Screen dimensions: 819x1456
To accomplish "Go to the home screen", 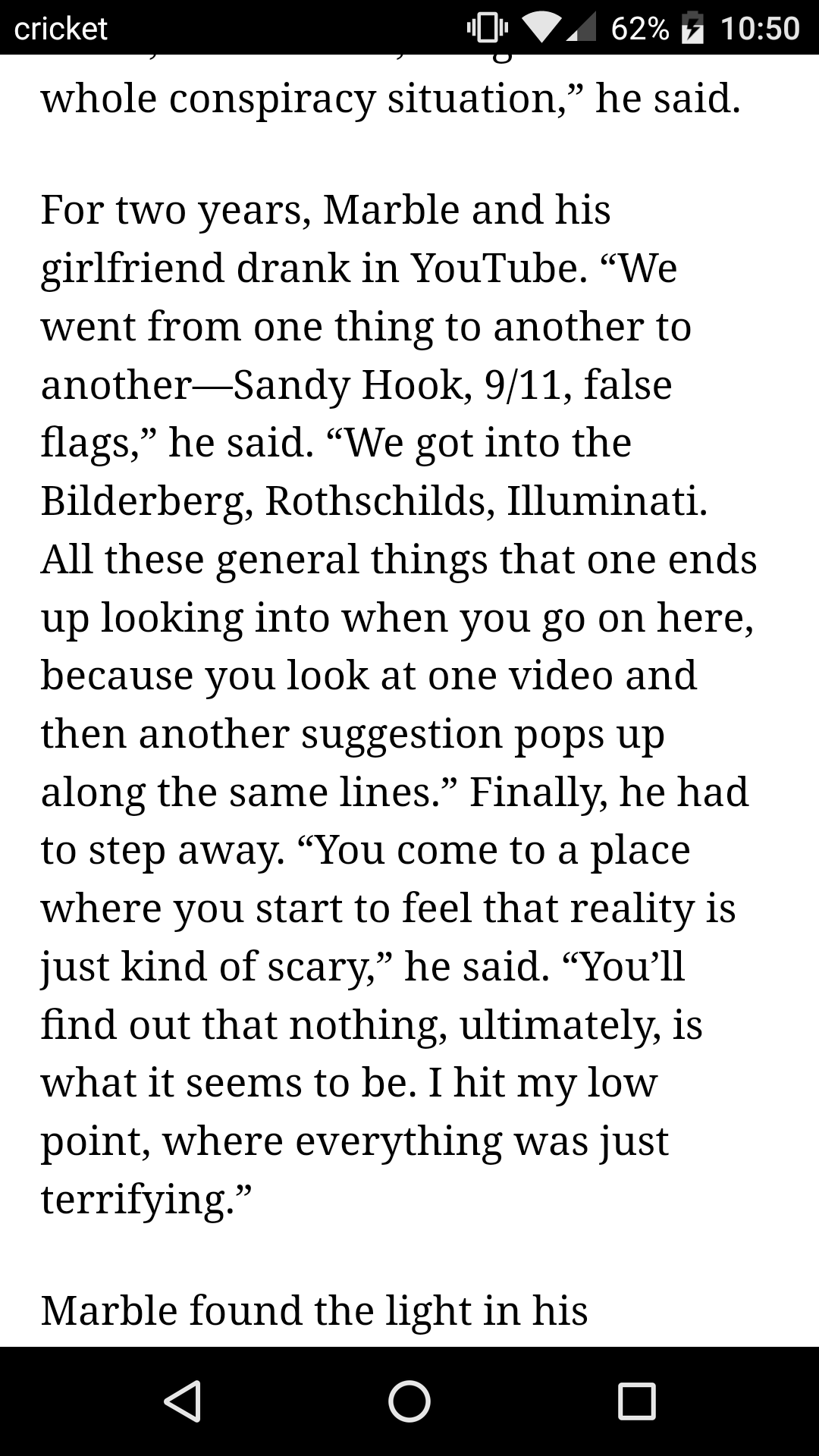I will coord(409,1401).
